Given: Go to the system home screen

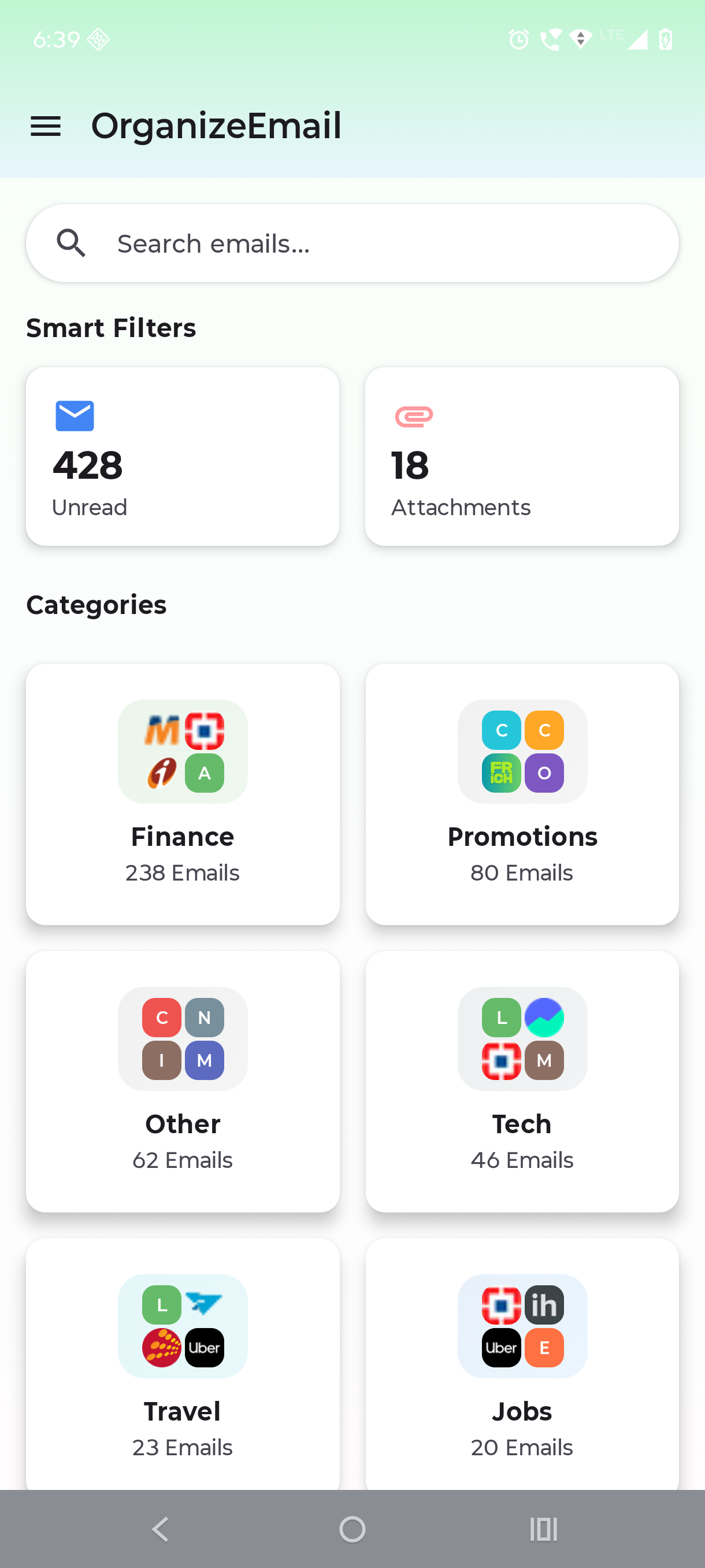Looking at the screenshot, I should pyautogui.click(x=352, y=1529).
